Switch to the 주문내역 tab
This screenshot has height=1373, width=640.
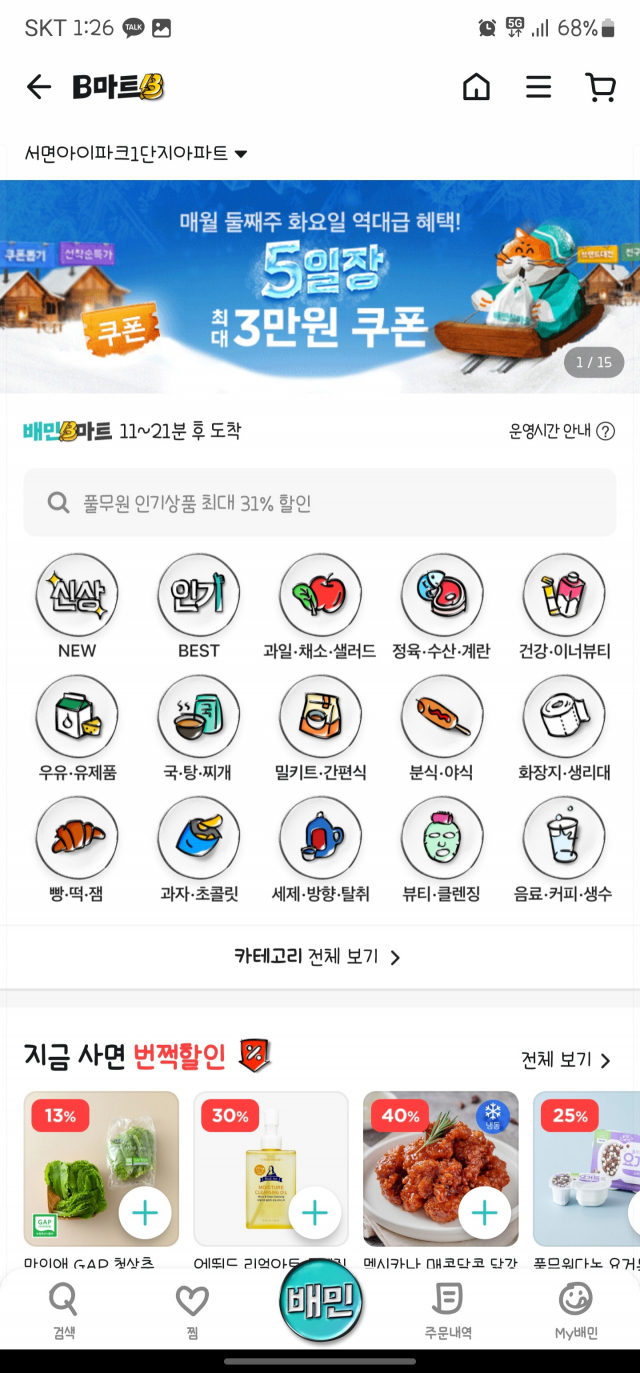point(447,1311)
